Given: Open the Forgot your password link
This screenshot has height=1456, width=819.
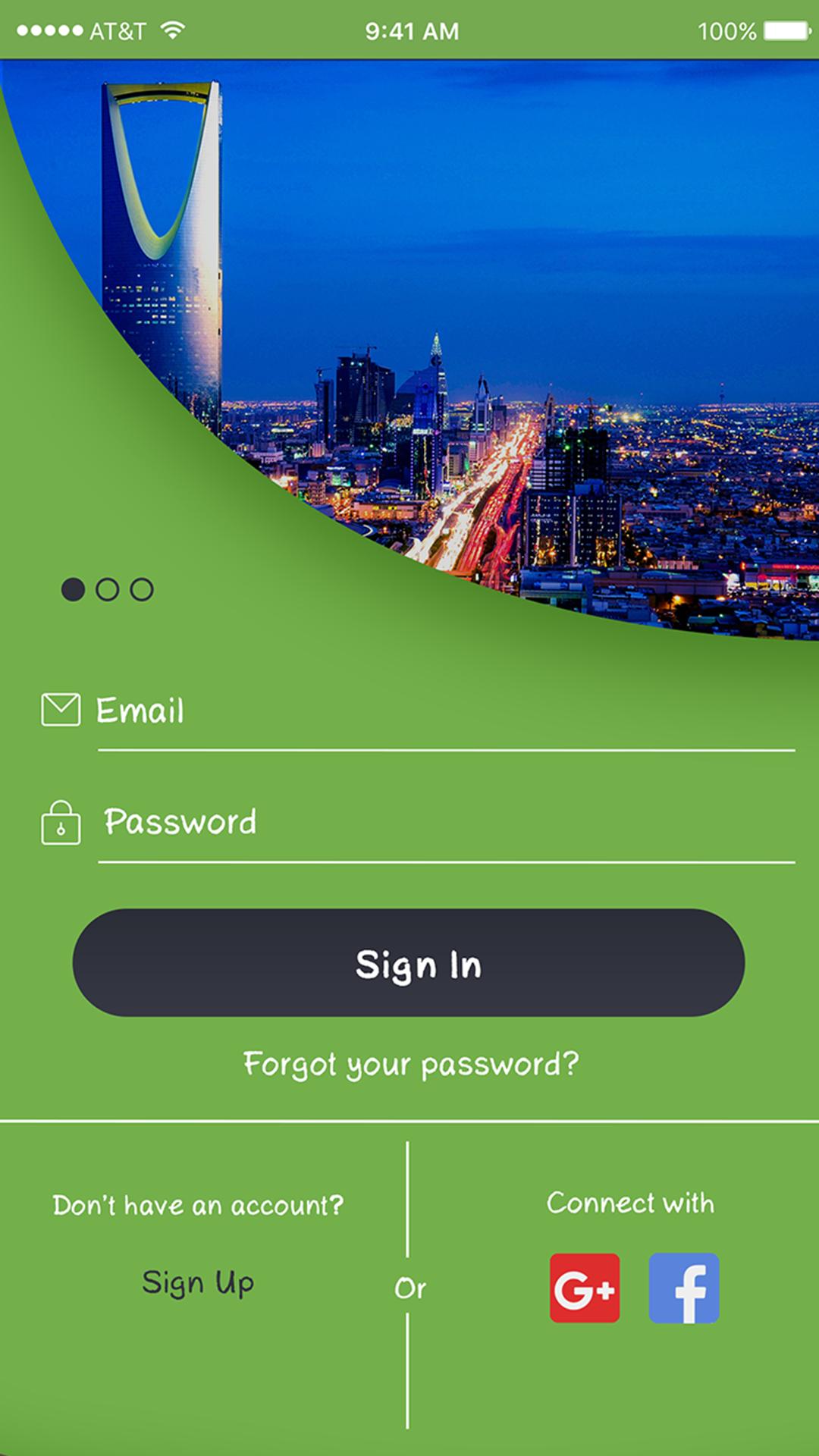Looking at the screenshot, I should (x=410, y=1065).
